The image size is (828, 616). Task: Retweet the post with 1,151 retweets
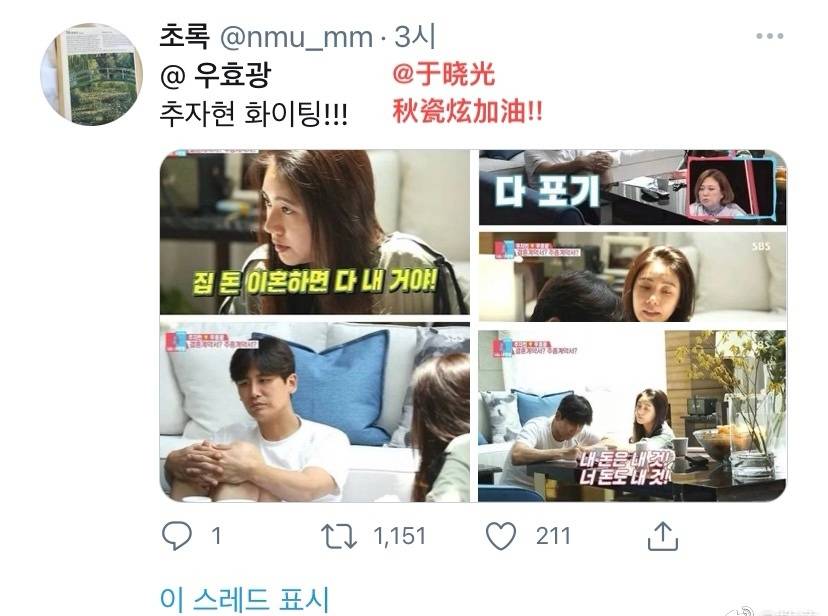click(x=339, y=536)
